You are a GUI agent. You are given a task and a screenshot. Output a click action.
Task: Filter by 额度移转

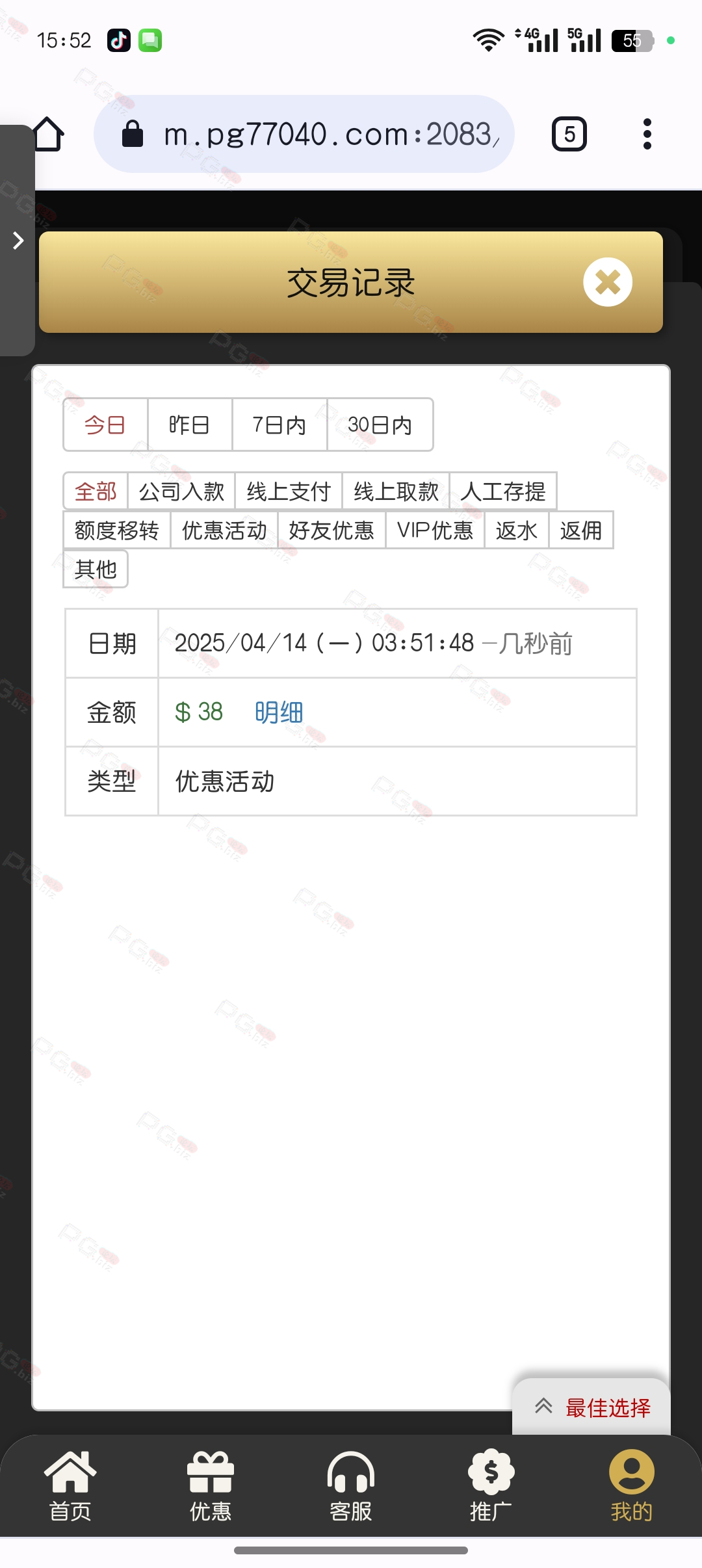click(117, 530)
